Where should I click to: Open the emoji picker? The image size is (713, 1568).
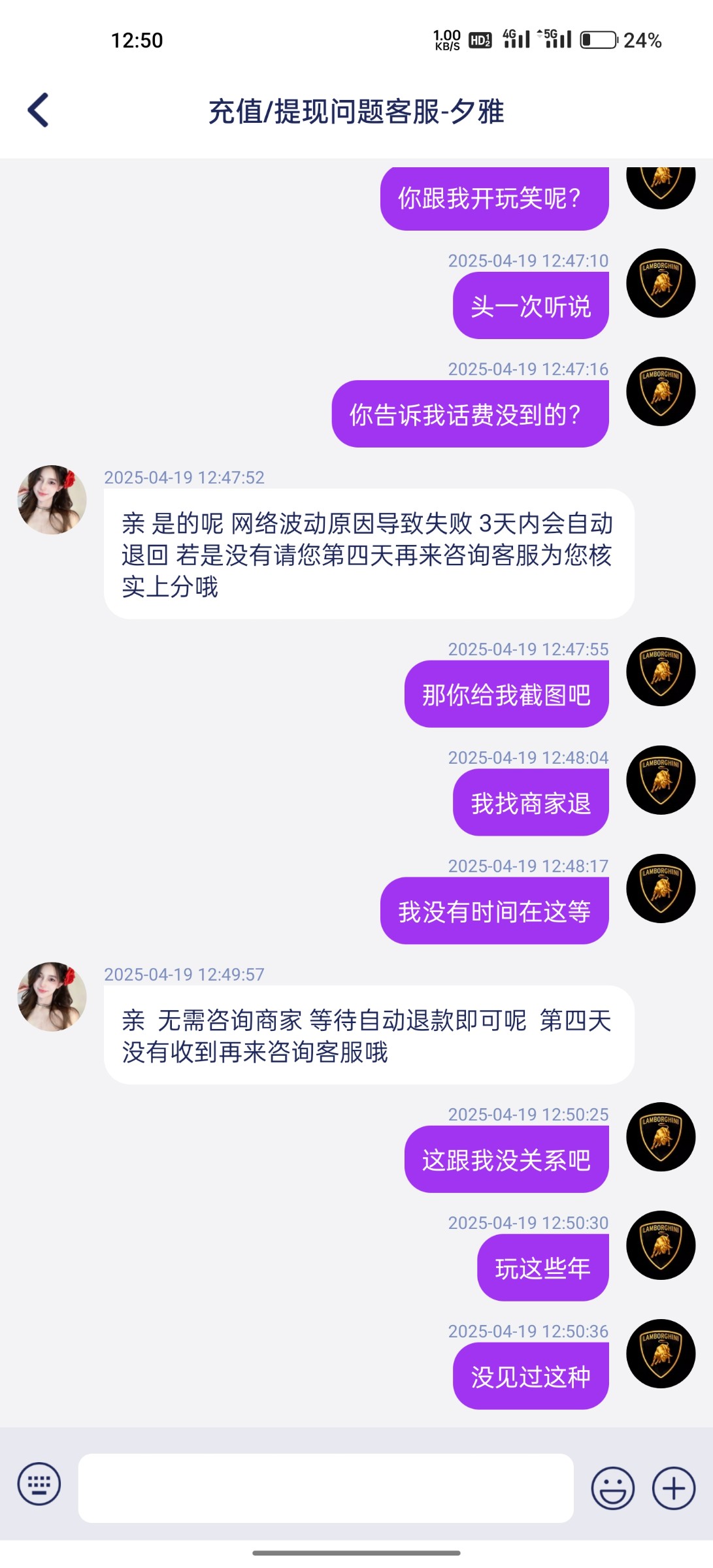612,1488
